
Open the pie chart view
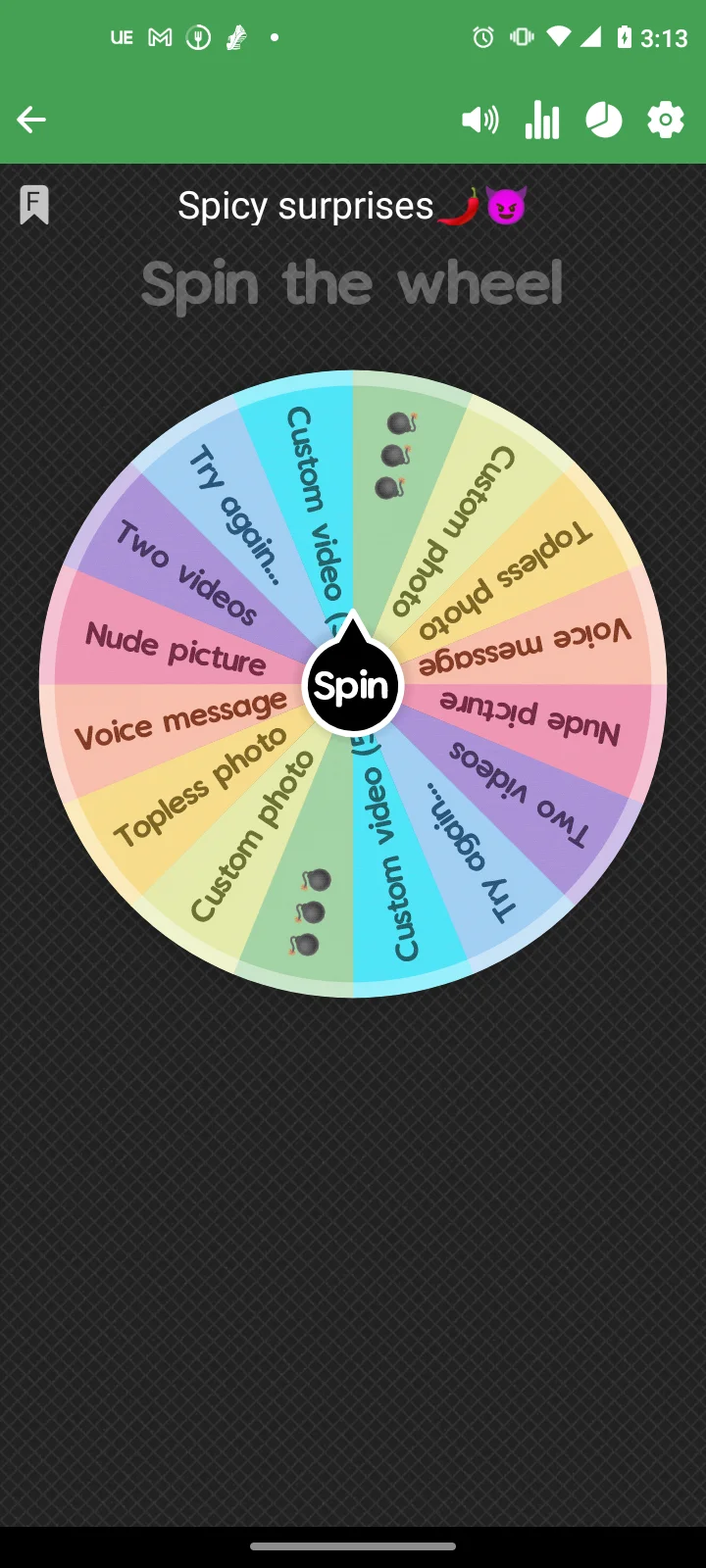point(604,120)
